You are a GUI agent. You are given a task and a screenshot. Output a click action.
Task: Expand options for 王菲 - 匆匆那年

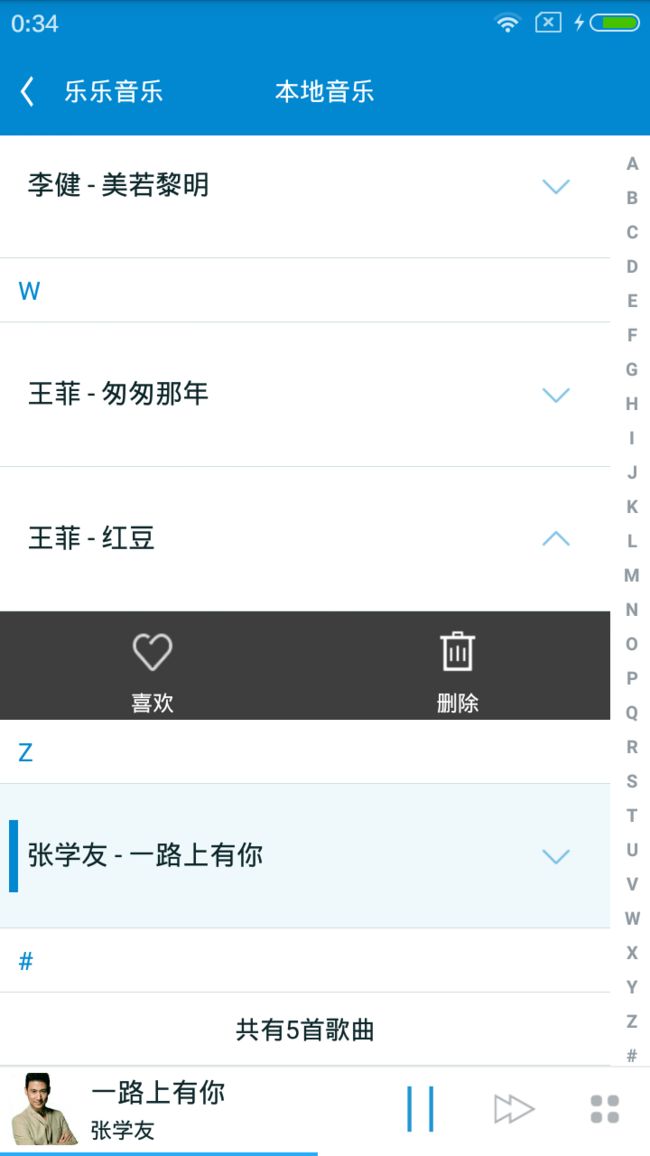pyautogui.click(x=556, y=394)
